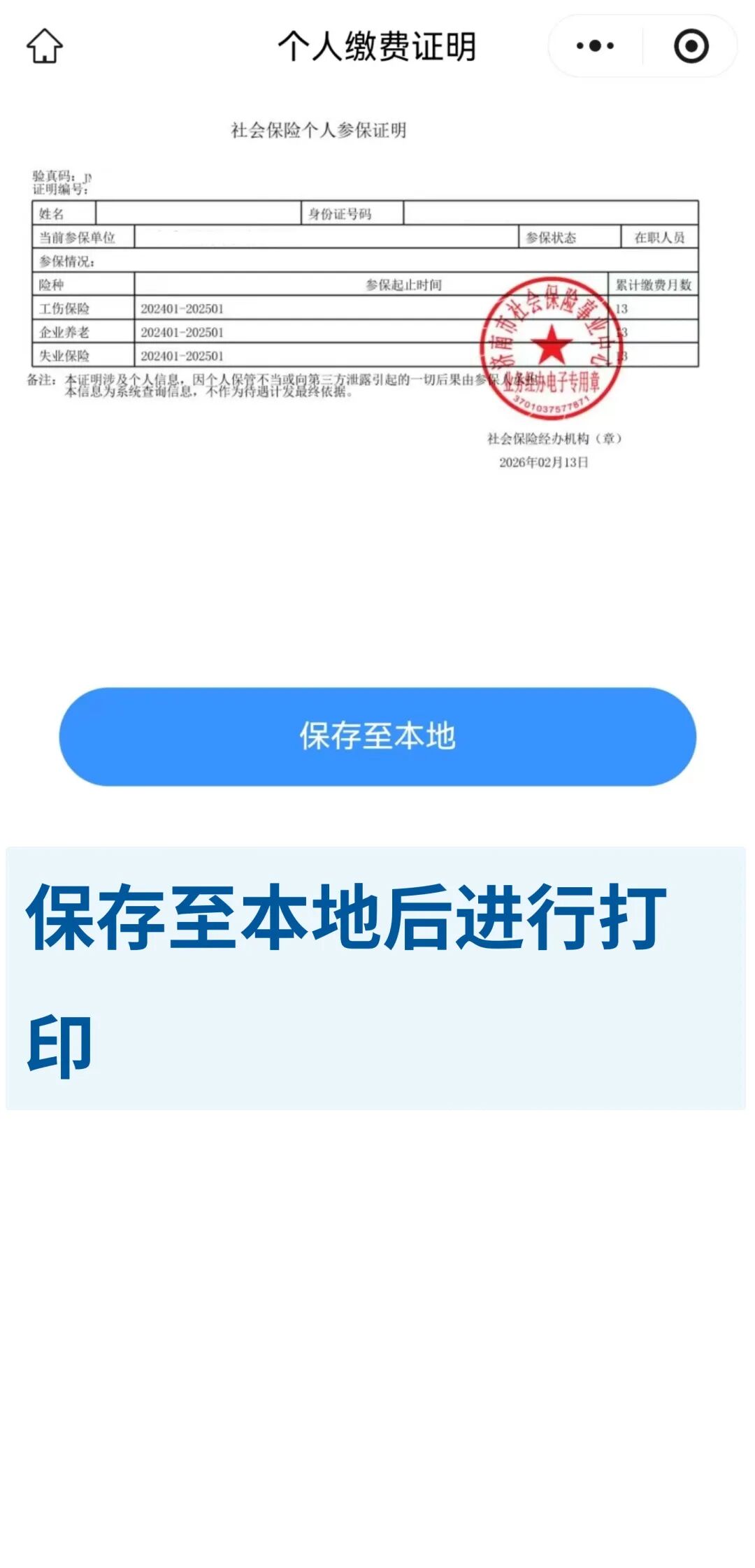Open the social insurance certificate preview
The image size is (755, 1568).
point(365,294)
